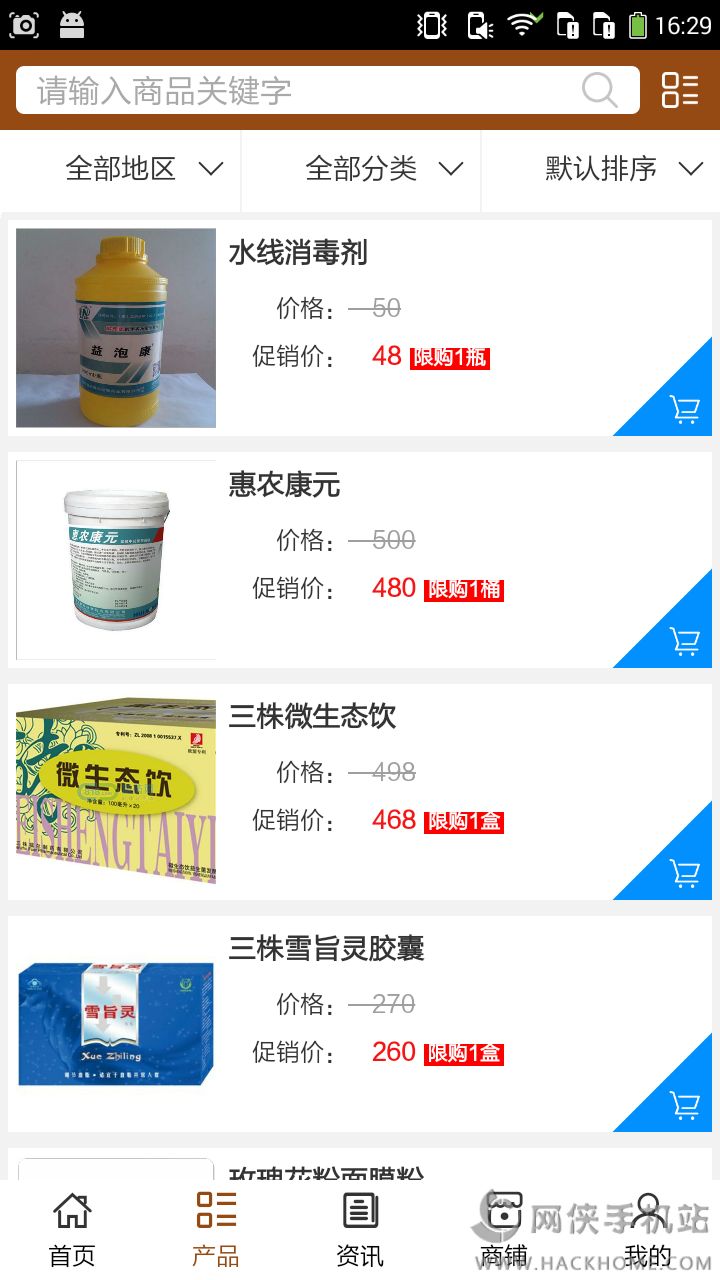Add 三株微生态饮 to the cart

click(x=685, y=873)
